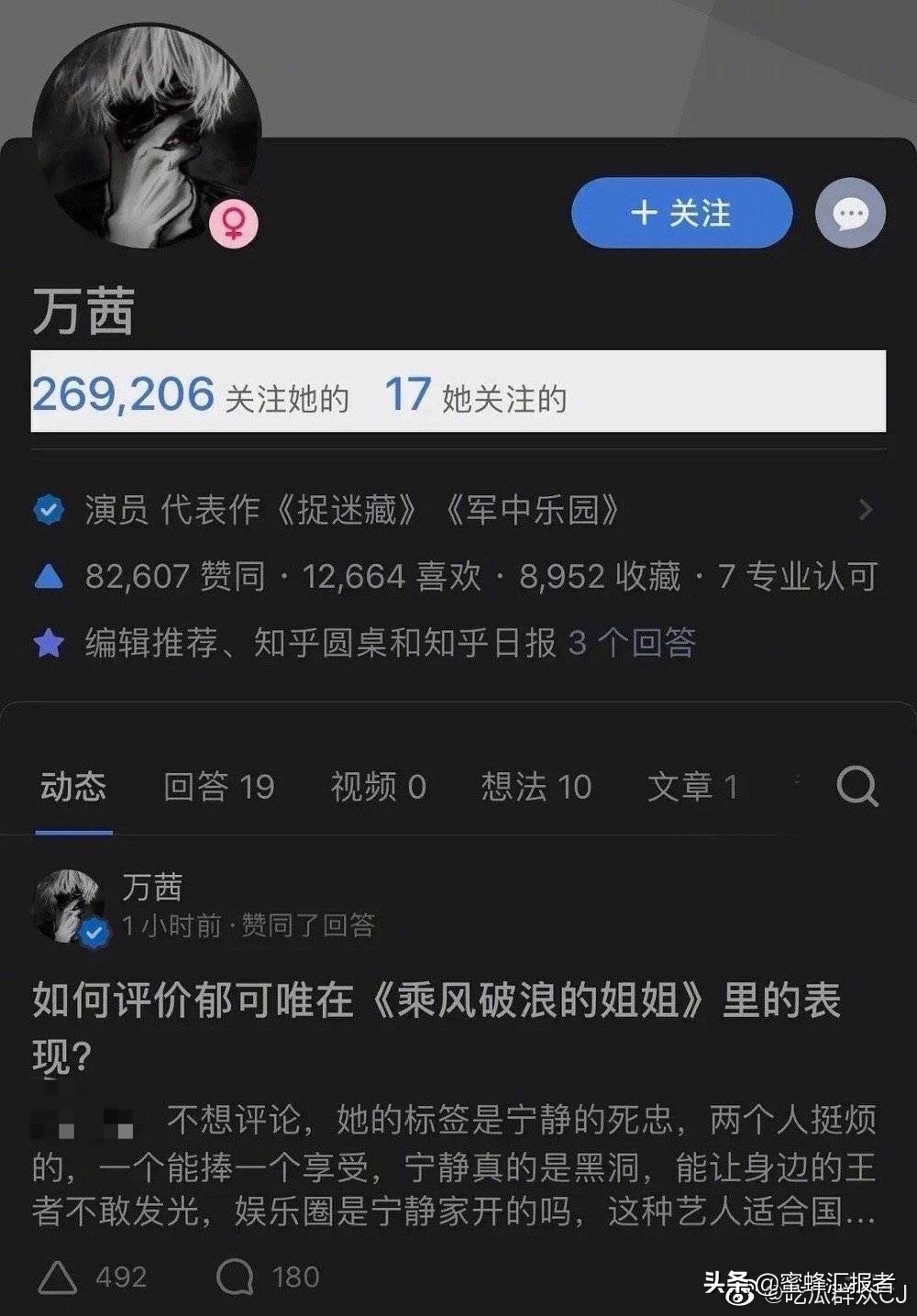View the 269,206 followers list
This screenshot has height=1316, width=917.
[191, 394]
